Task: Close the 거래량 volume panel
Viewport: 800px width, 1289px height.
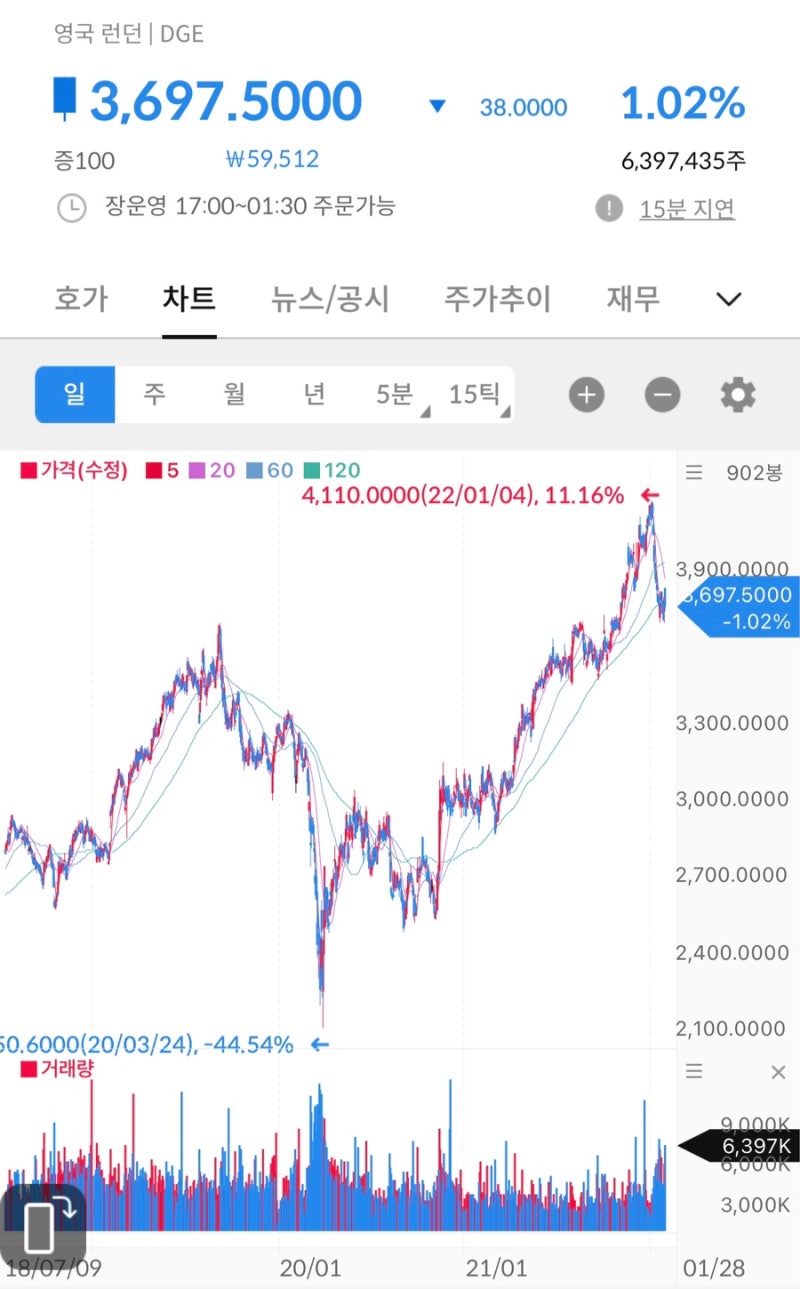Action: 778,1072
